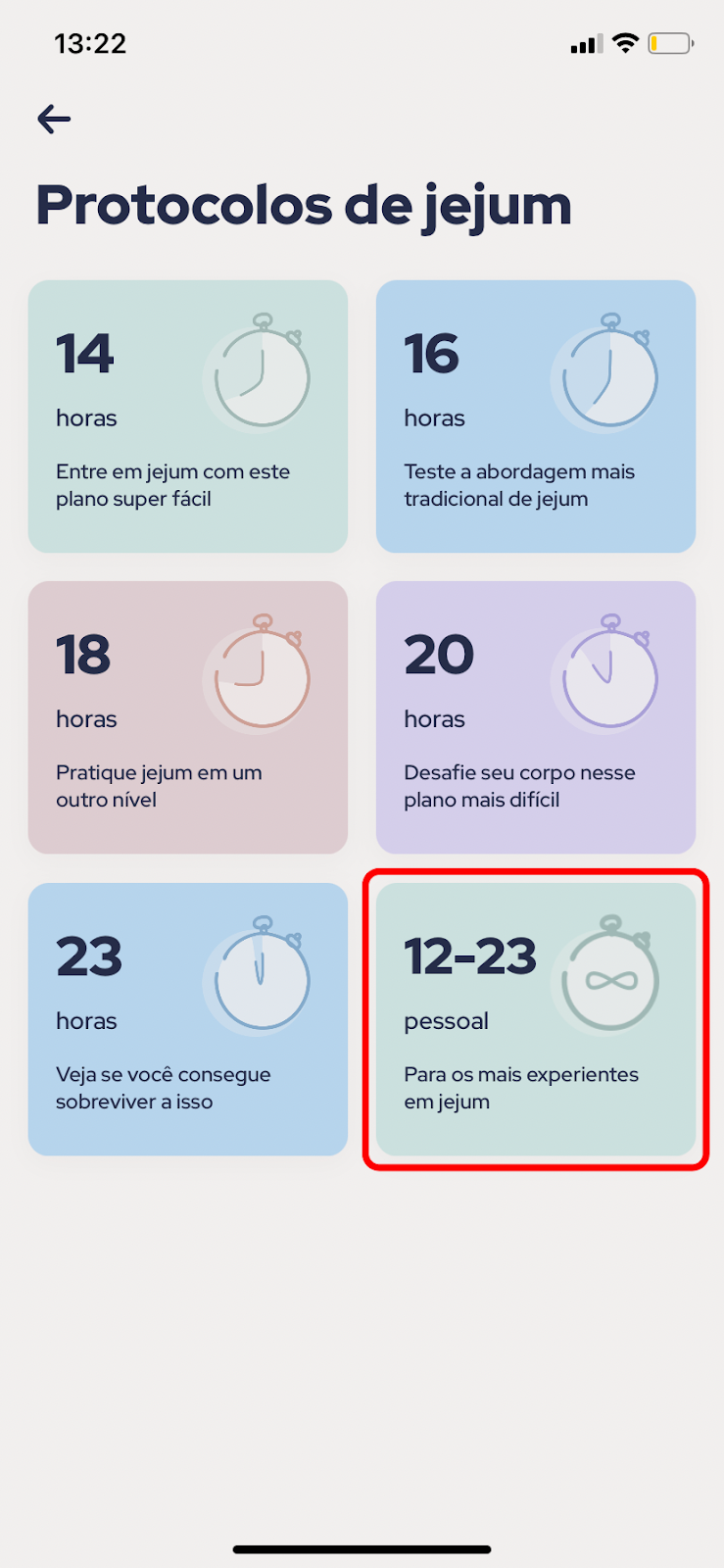Choose the 18 horas fasting card
Viewport: 724px width, 1568px height.
188,717
